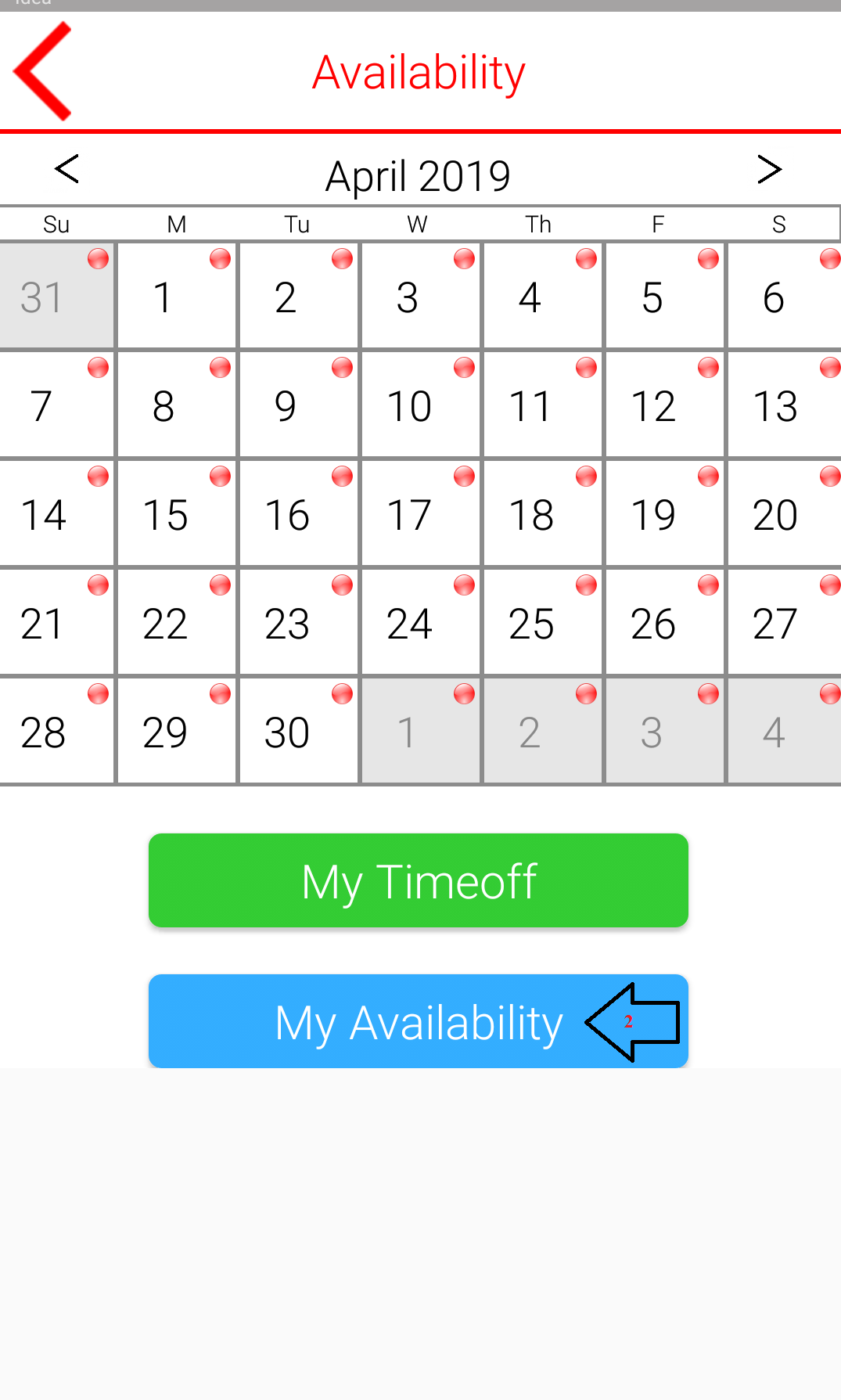The width and height of the screenshot is (841, 1400).
Task: Select April 10 on the calendar
Action: pyautogui.click(x=421, y=405)
